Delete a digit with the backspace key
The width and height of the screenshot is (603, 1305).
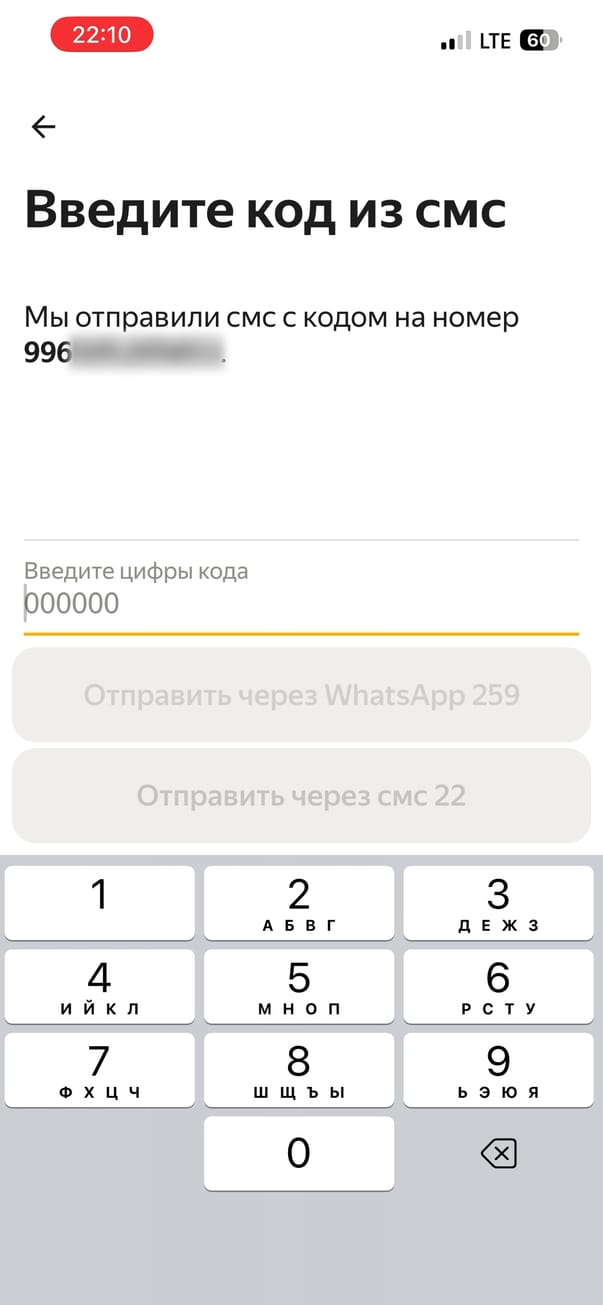pyautogui.click(x=498, y=1155)
